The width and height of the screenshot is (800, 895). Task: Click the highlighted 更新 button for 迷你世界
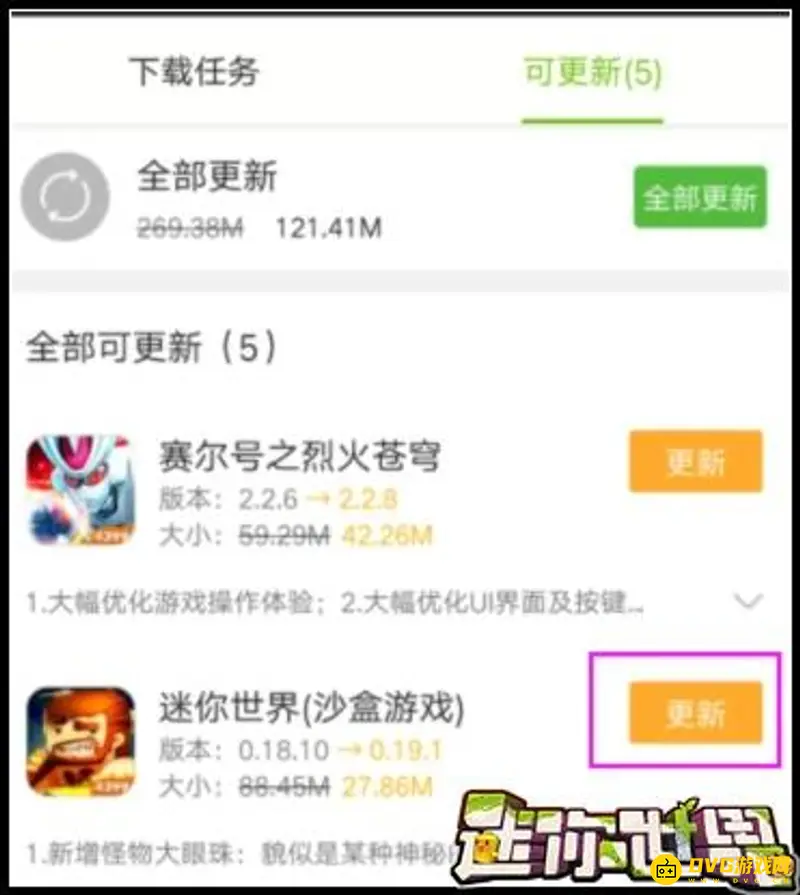coord(694,713)
